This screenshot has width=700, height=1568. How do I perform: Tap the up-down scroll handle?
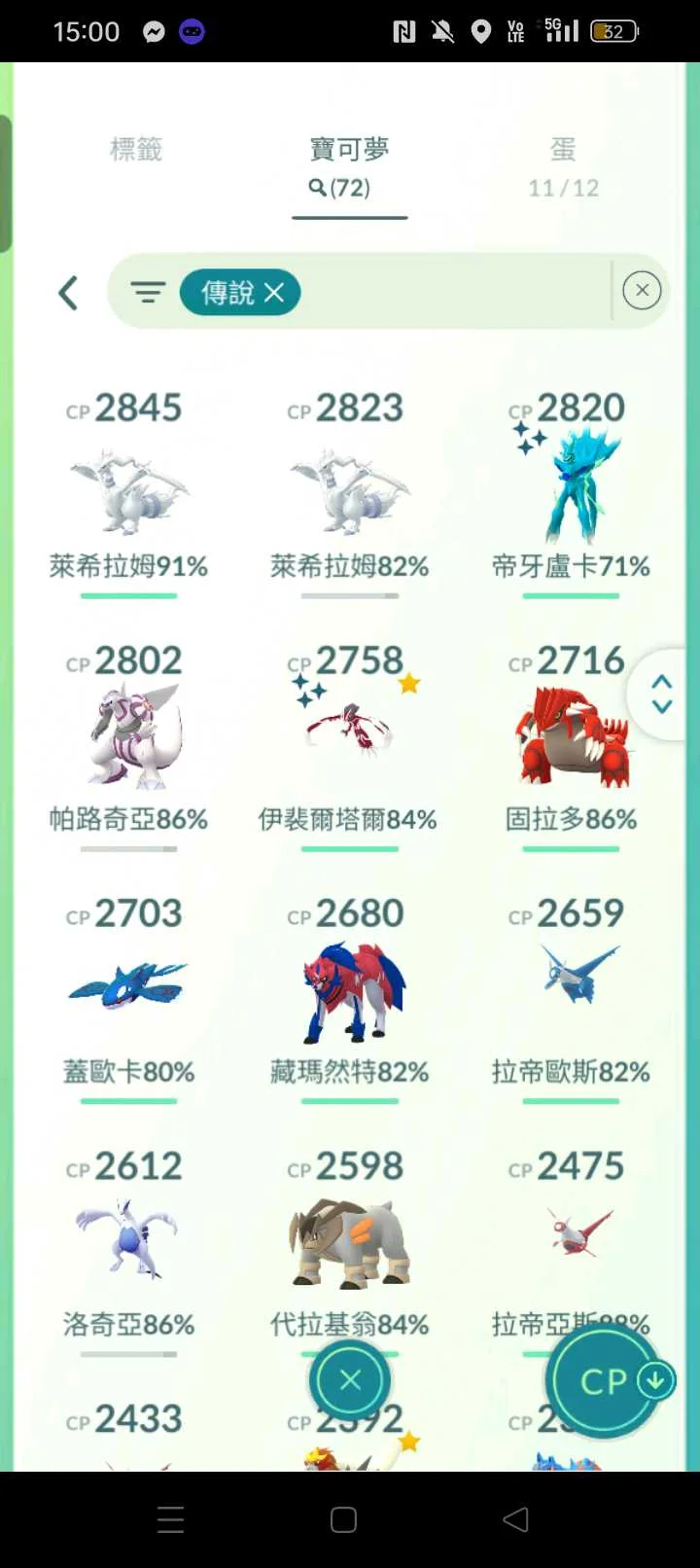pyautogui.click(x=662, y=695)
